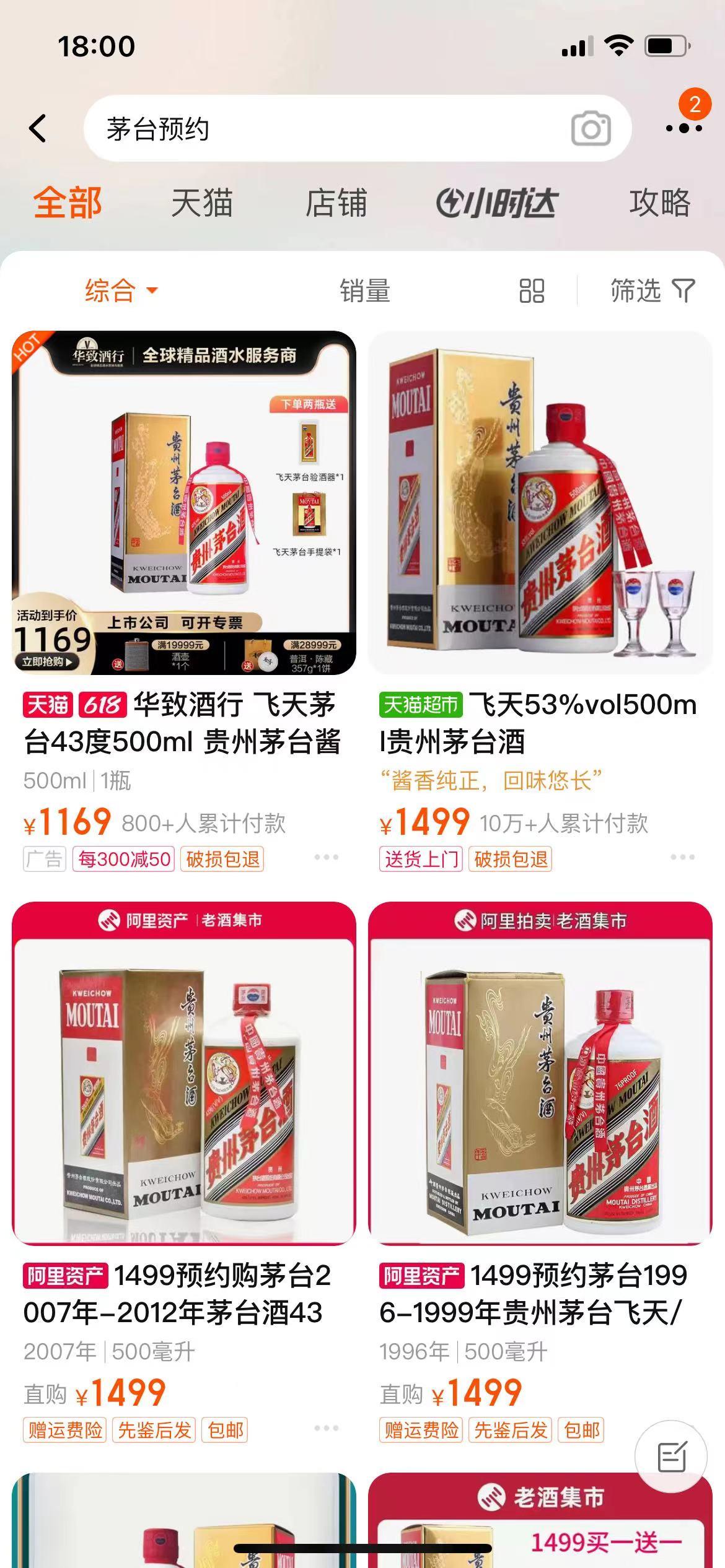The height and width of the screenshot is (1568, 725).
Task: Toggle the grid layout view icon
Action: [532, 290]
